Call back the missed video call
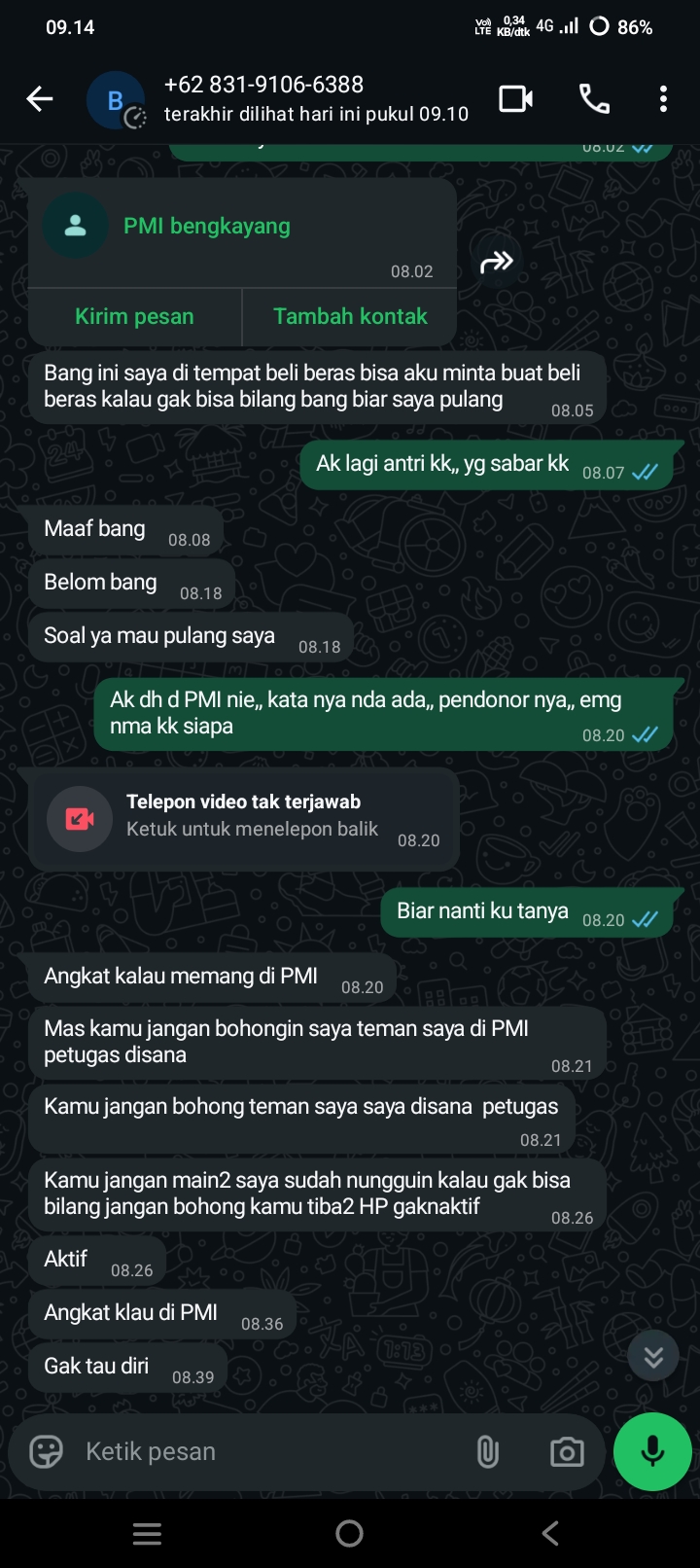This screenshot has width=700, height=1568. pyautogui.click(x=243, y=818)
